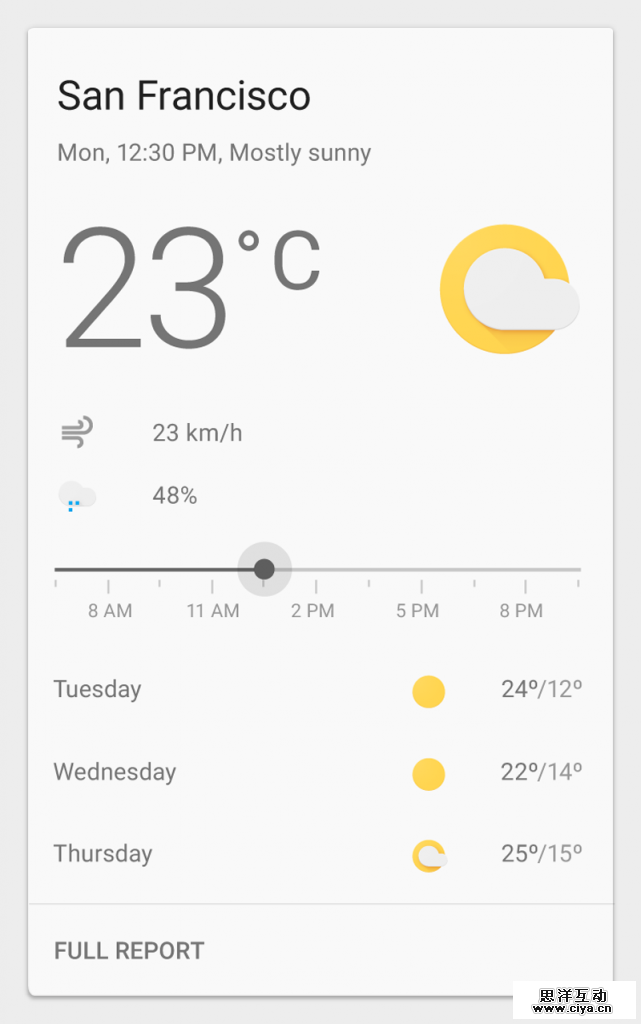Set the time slider to 8 AM
Viewport: 641px width, 1024px height.
[x=109, y=570]
